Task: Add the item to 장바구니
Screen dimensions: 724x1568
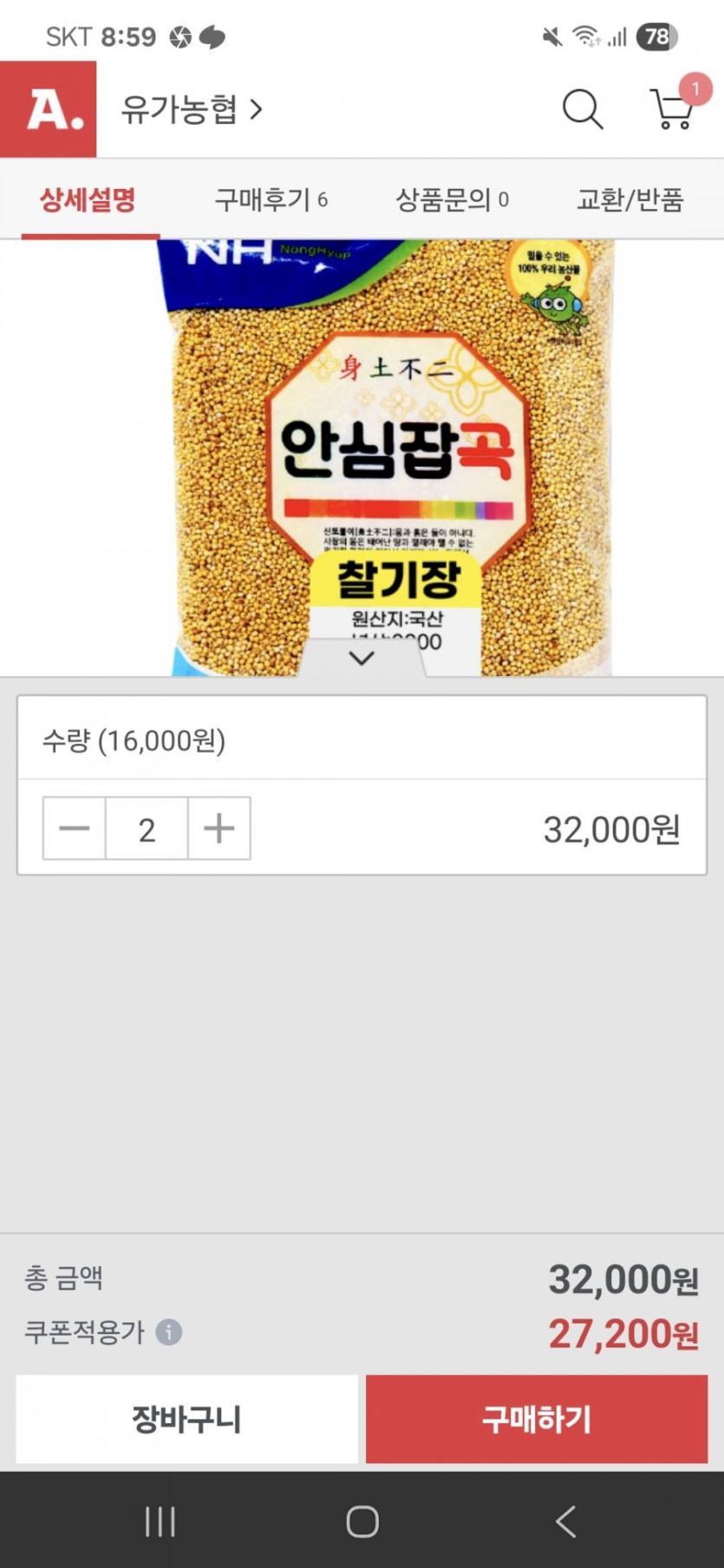Action: pos(186,1419)
